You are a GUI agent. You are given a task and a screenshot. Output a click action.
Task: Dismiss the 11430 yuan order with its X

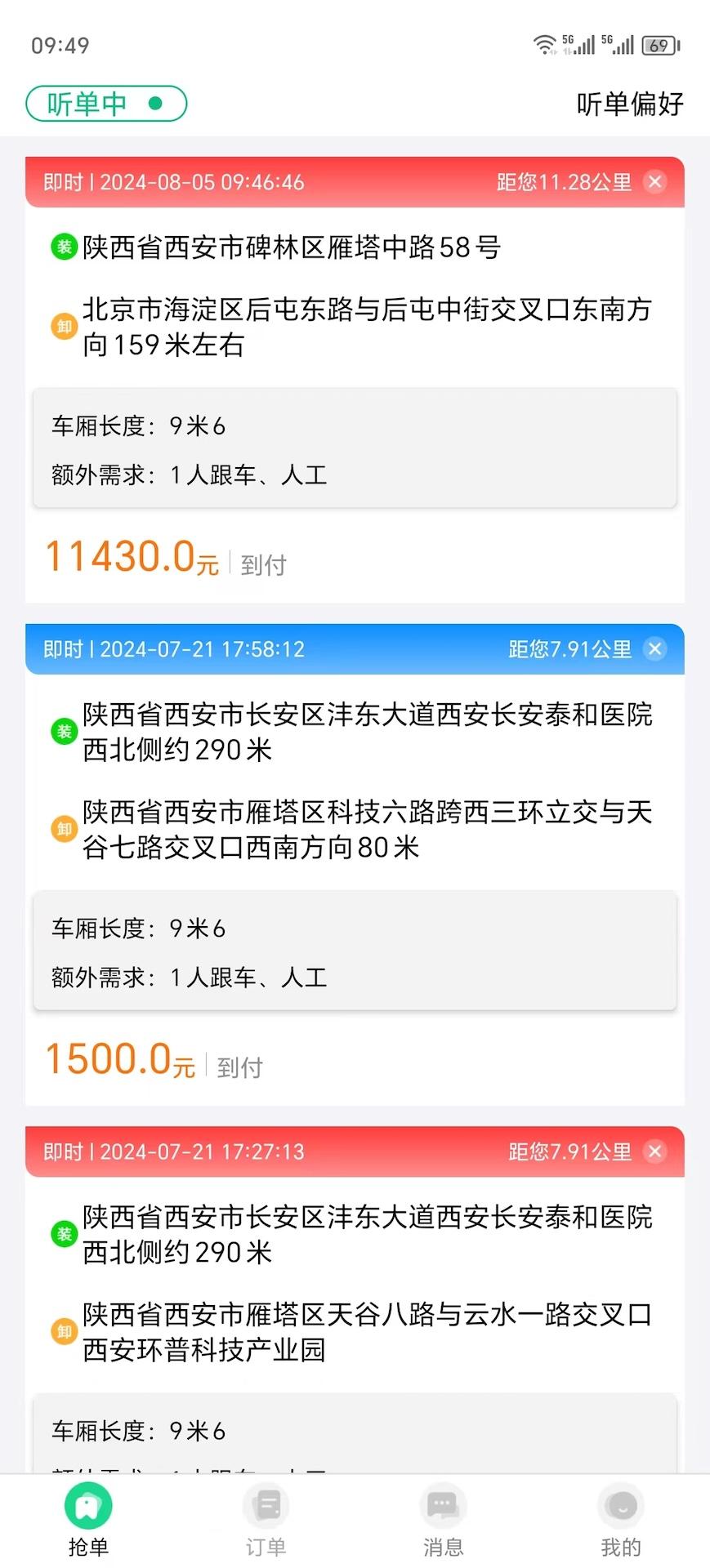pyautogui.click(x=654, y=182)
